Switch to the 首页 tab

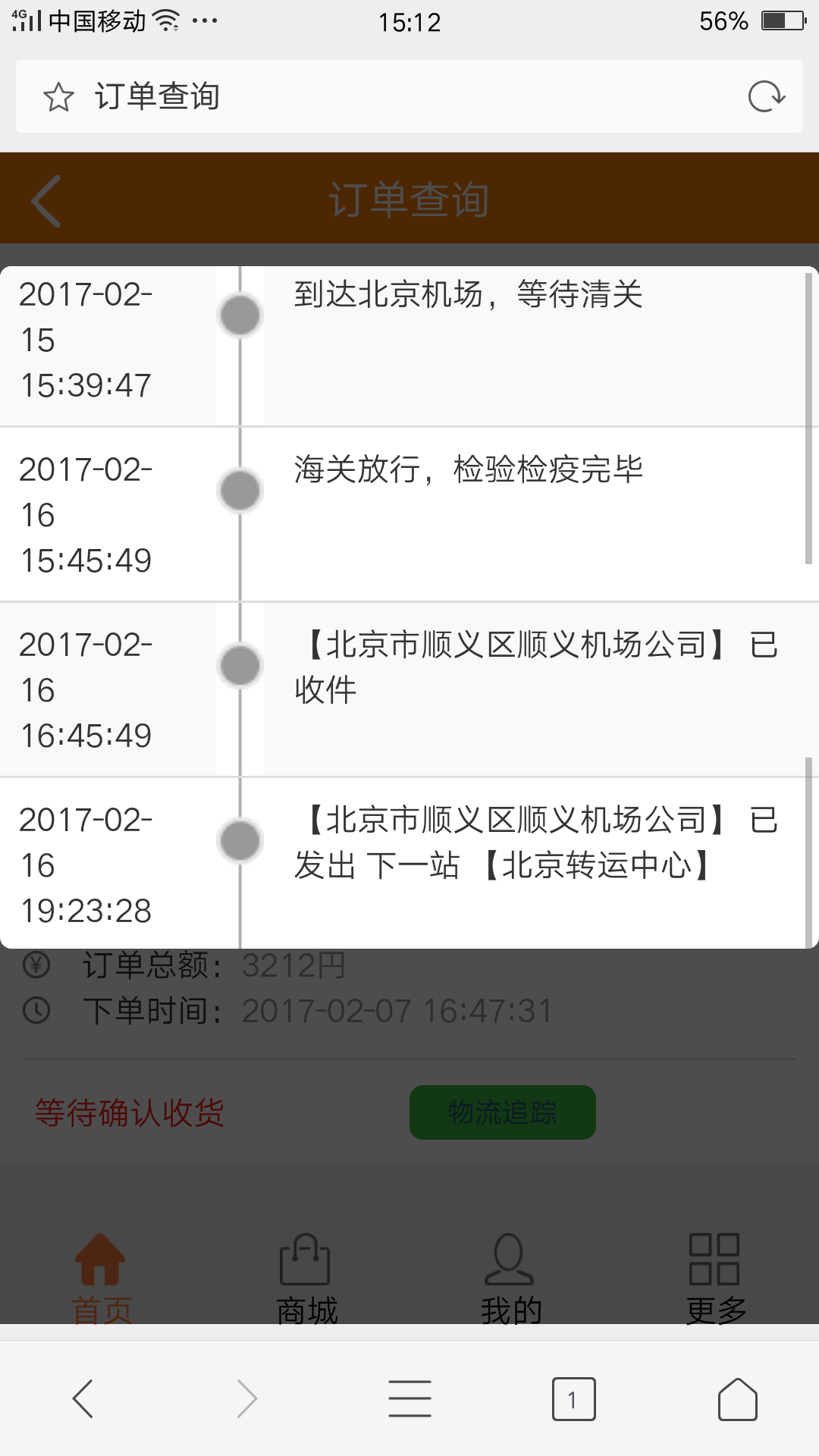pyautogui.click(x=102, y=1279)
